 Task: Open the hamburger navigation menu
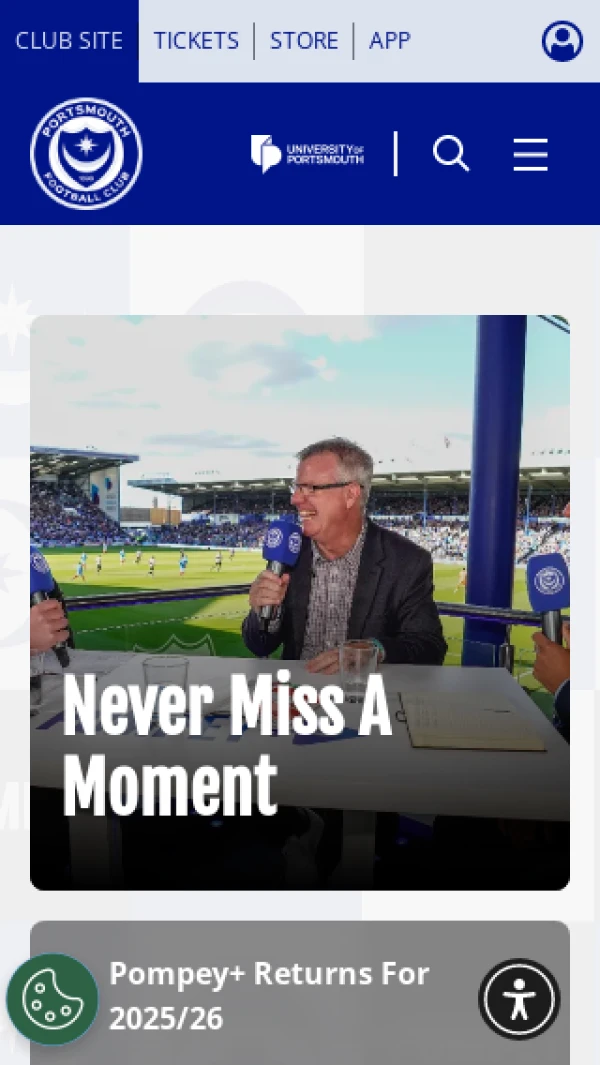[x=530, y=154]
